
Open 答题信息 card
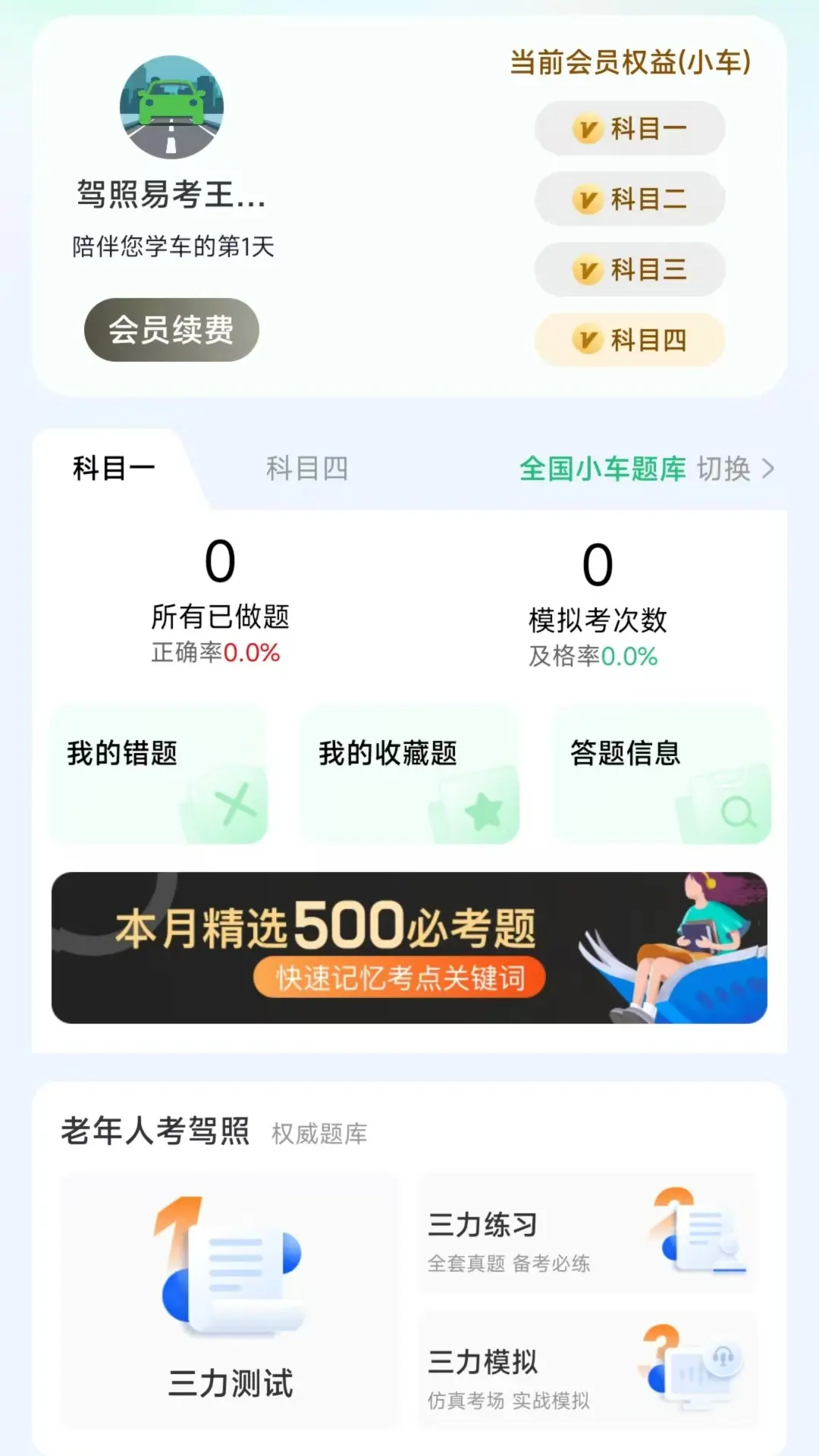click(x=661, y=774)
